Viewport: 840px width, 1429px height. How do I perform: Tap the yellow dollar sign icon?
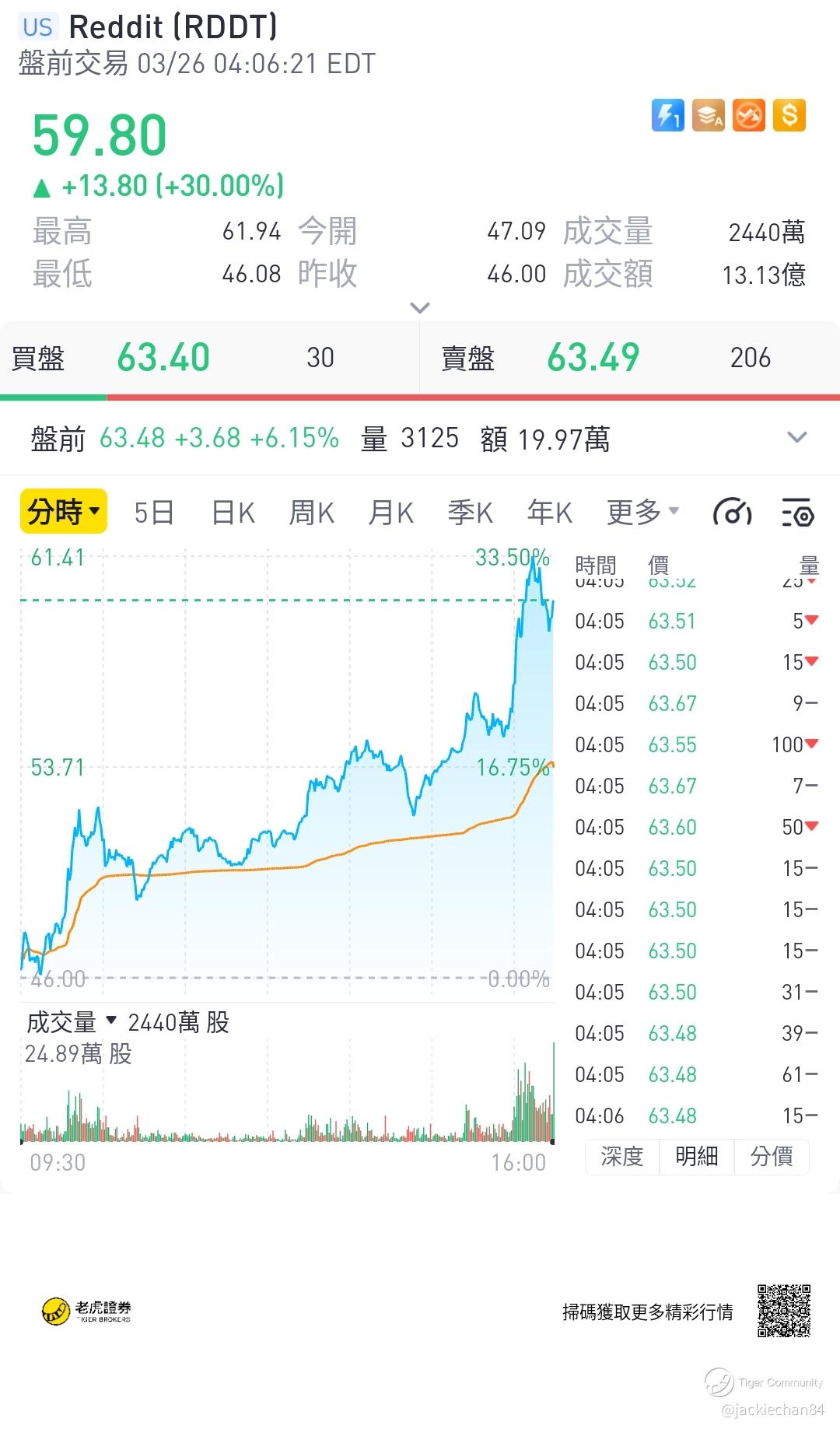pos(789,115)
